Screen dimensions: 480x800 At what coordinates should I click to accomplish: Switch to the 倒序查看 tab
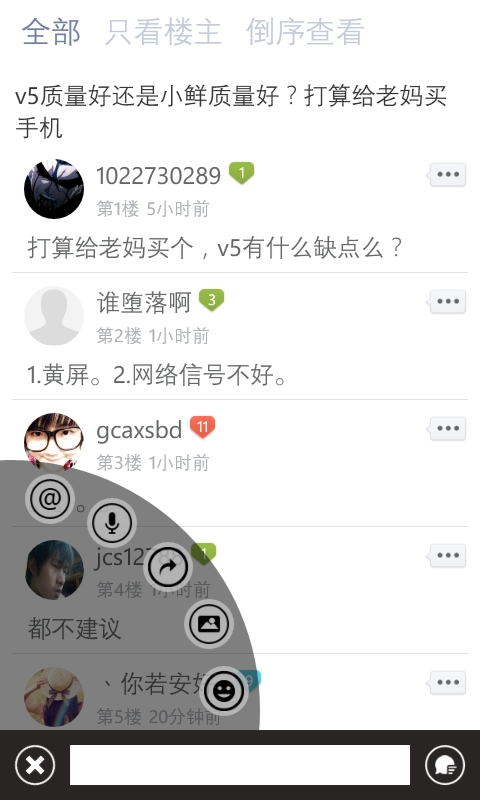(x=305, y=32)
